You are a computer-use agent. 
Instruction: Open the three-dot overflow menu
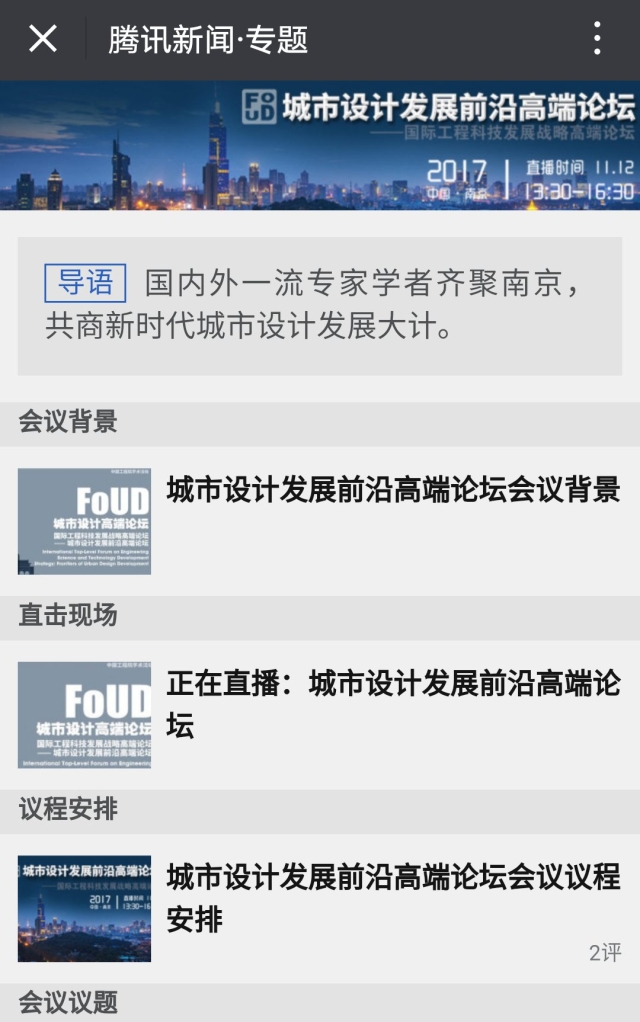(597, 38)
